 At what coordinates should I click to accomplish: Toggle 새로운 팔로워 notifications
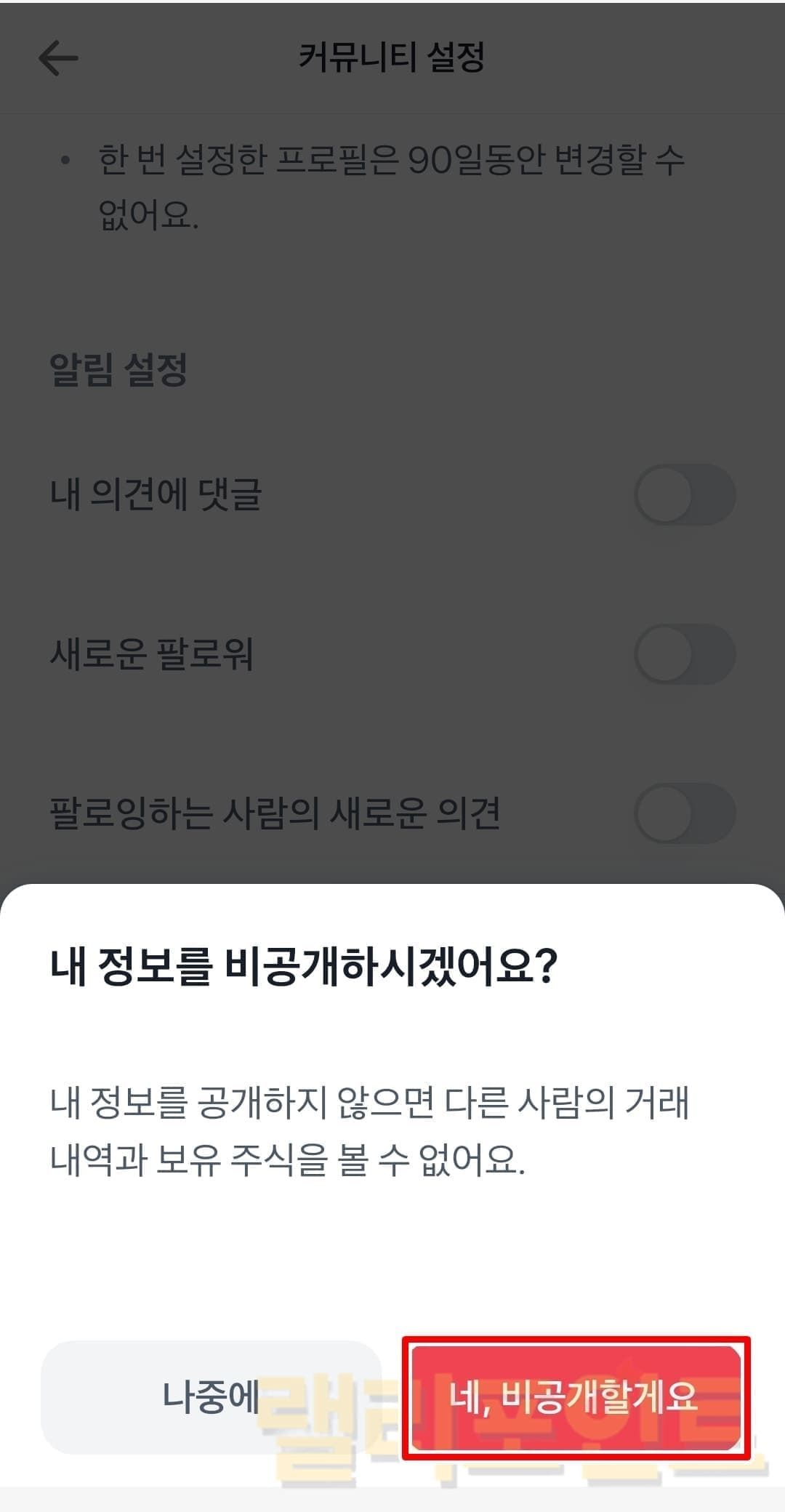click(x=685, y=654)
